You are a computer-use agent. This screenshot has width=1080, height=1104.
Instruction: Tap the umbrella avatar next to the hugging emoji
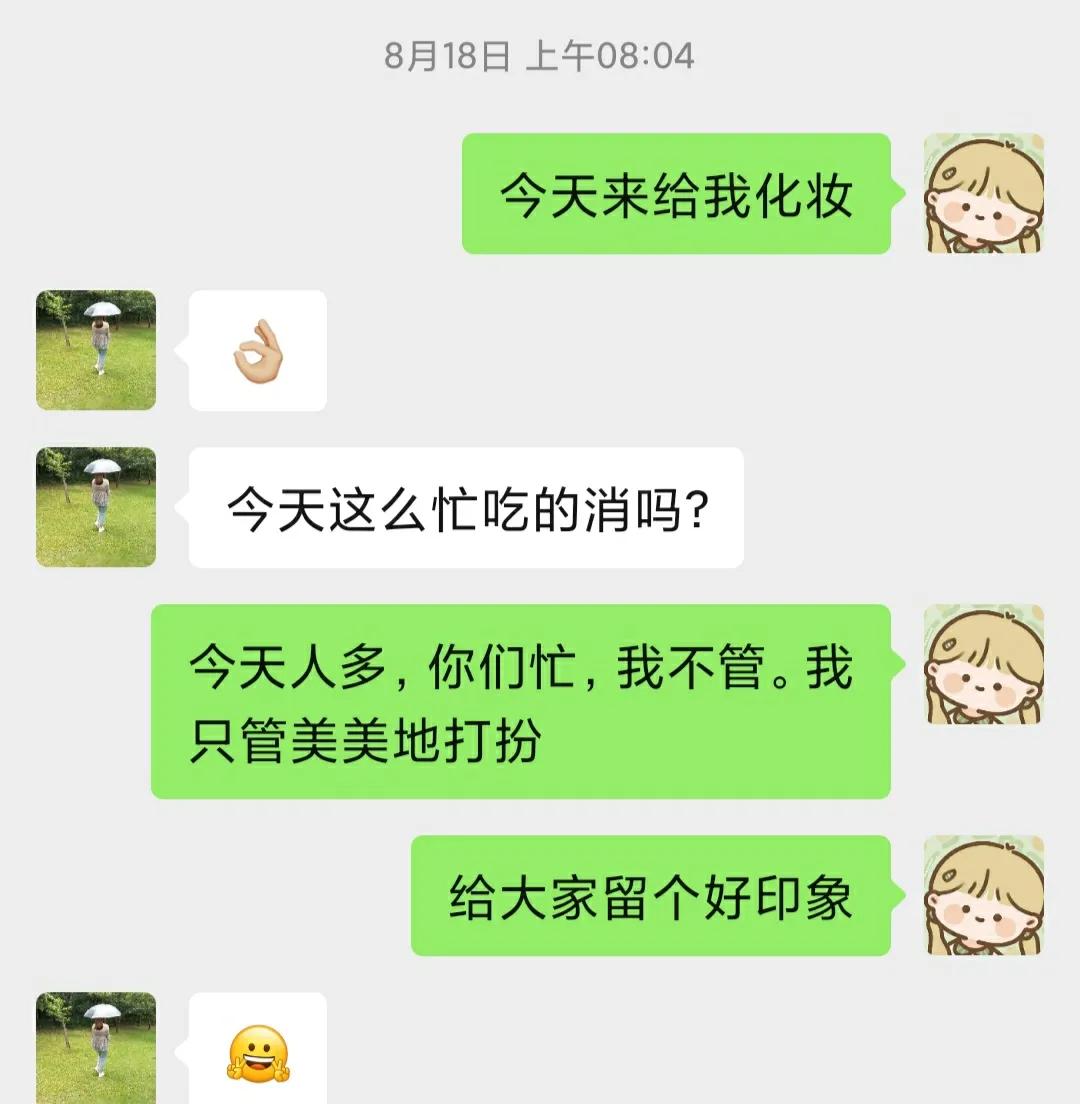pos(95,1045)
